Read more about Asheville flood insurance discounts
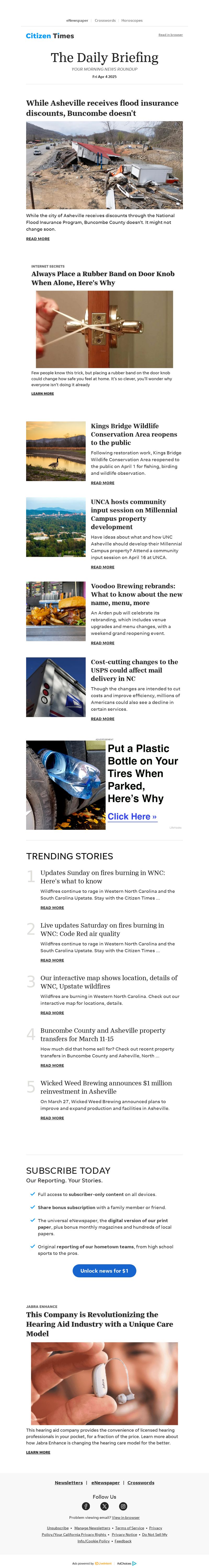The image size is (209, 1568). (38, 239)
